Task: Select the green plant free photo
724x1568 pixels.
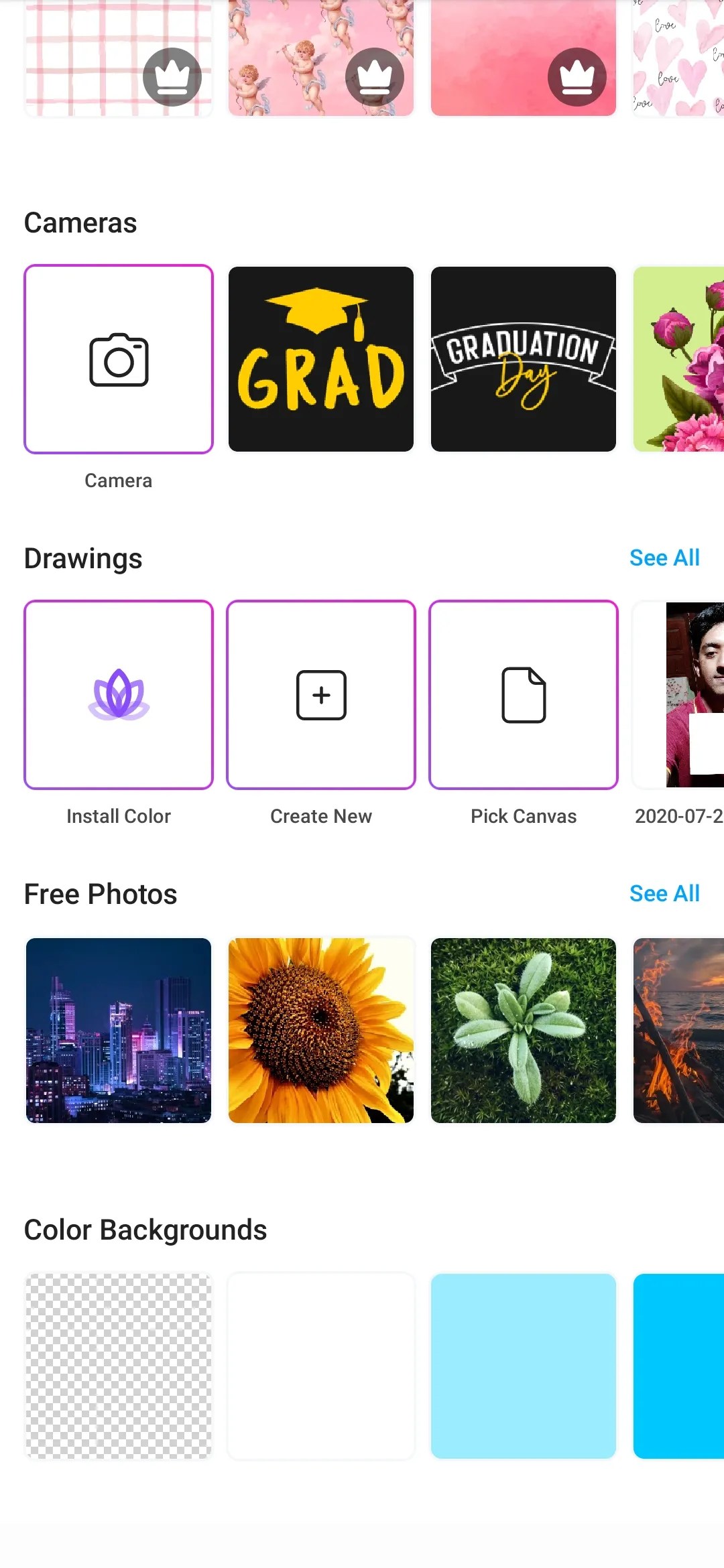Action: [x=523, y=1031]
